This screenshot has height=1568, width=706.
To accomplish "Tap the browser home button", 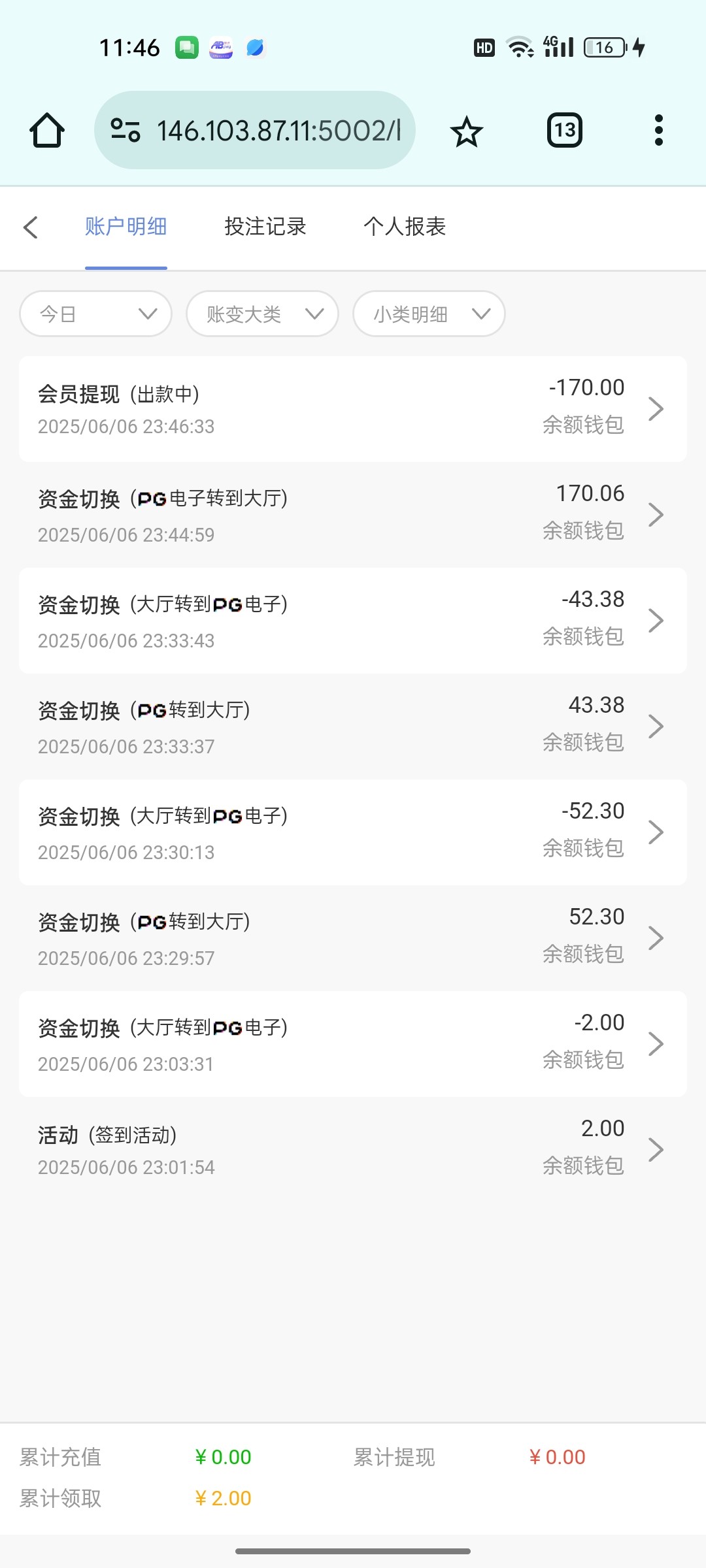I will point(47,131).
